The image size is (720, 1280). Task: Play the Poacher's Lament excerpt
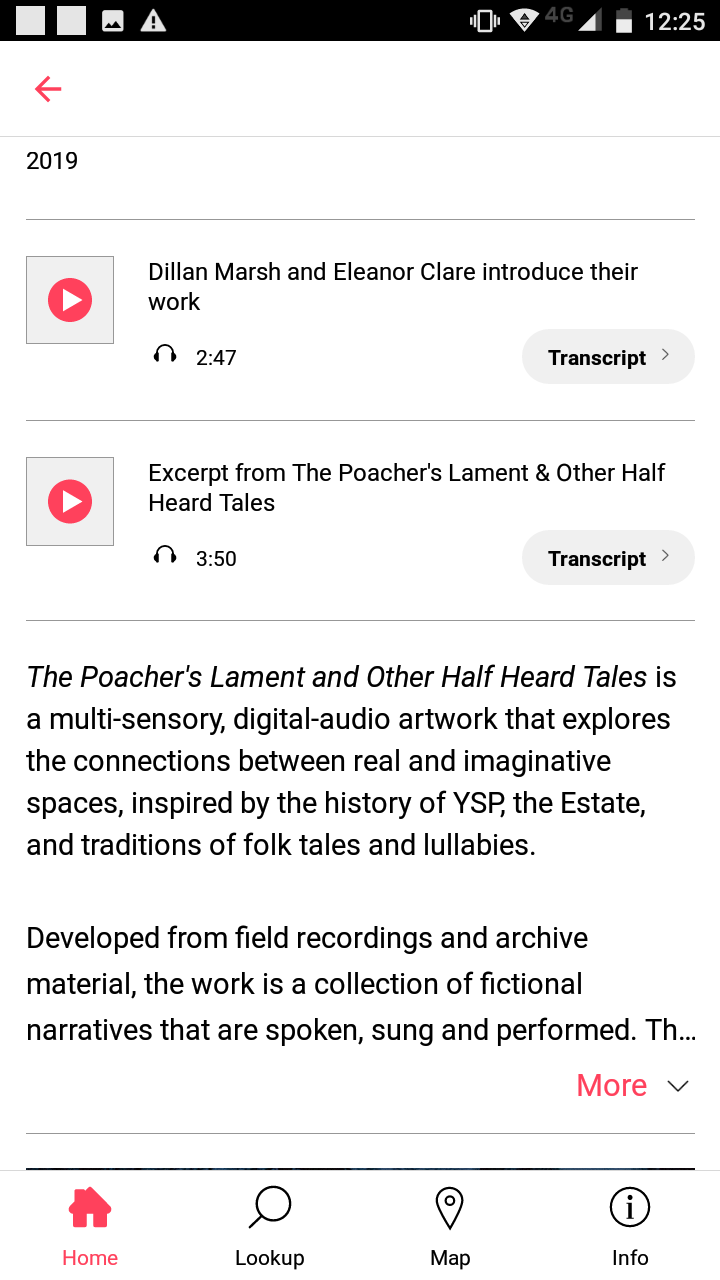70,501
